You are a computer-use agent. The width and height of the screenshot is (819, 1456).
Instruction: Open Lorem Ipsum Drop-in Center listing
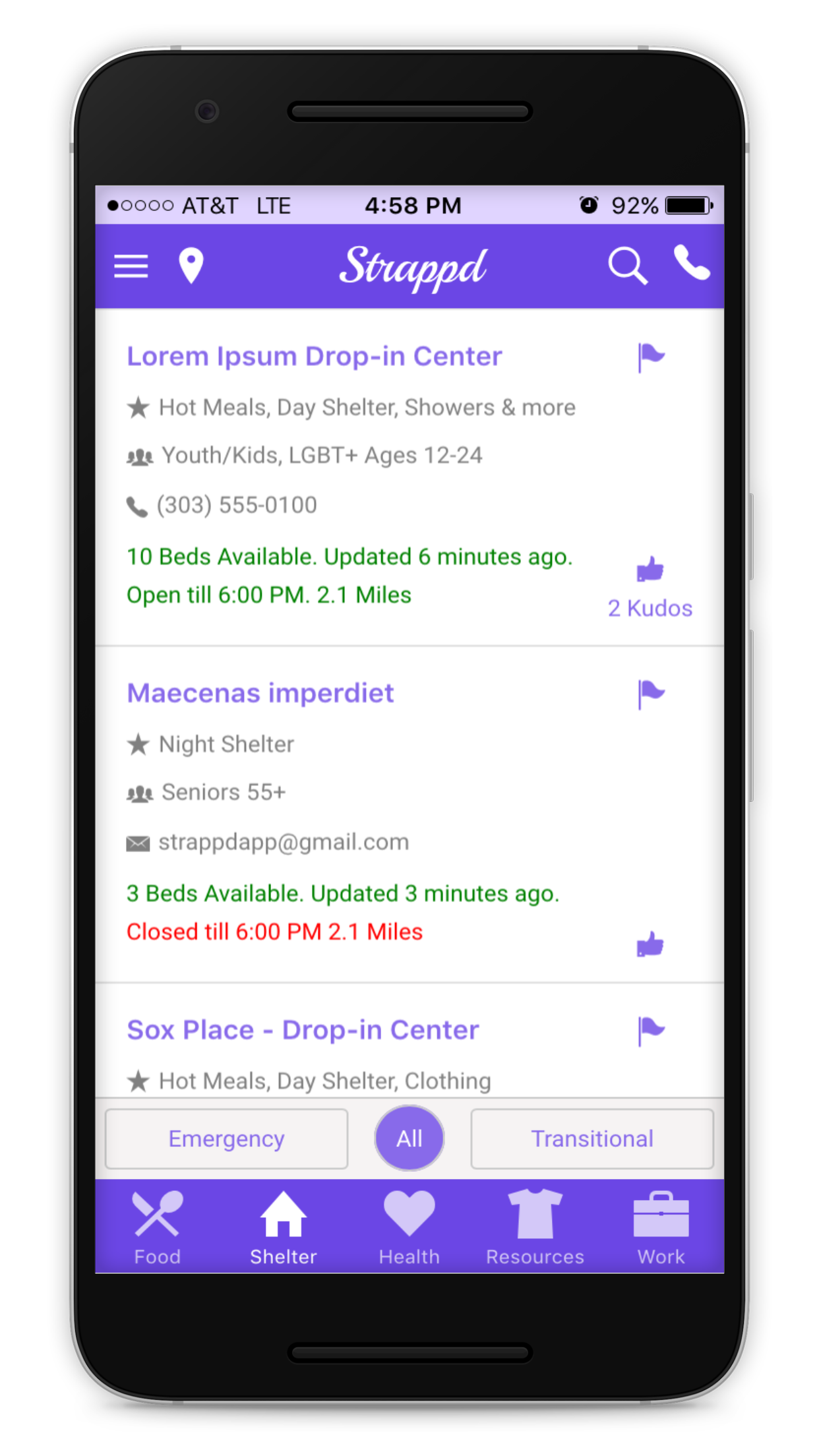(315, 357)
